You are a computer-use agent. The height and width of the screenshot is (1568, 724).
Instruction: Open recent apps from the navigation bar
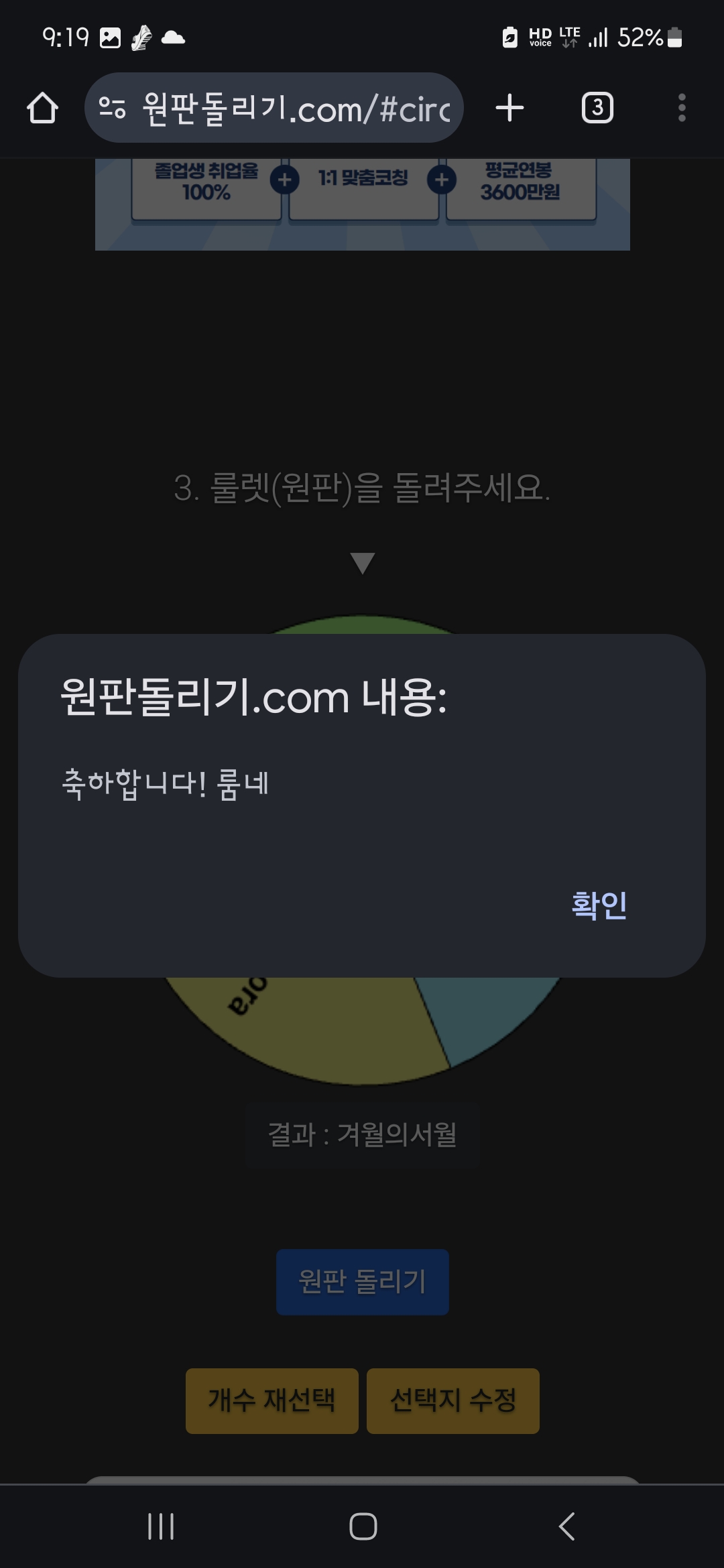pyautogui.click(x=161, y=1526)
